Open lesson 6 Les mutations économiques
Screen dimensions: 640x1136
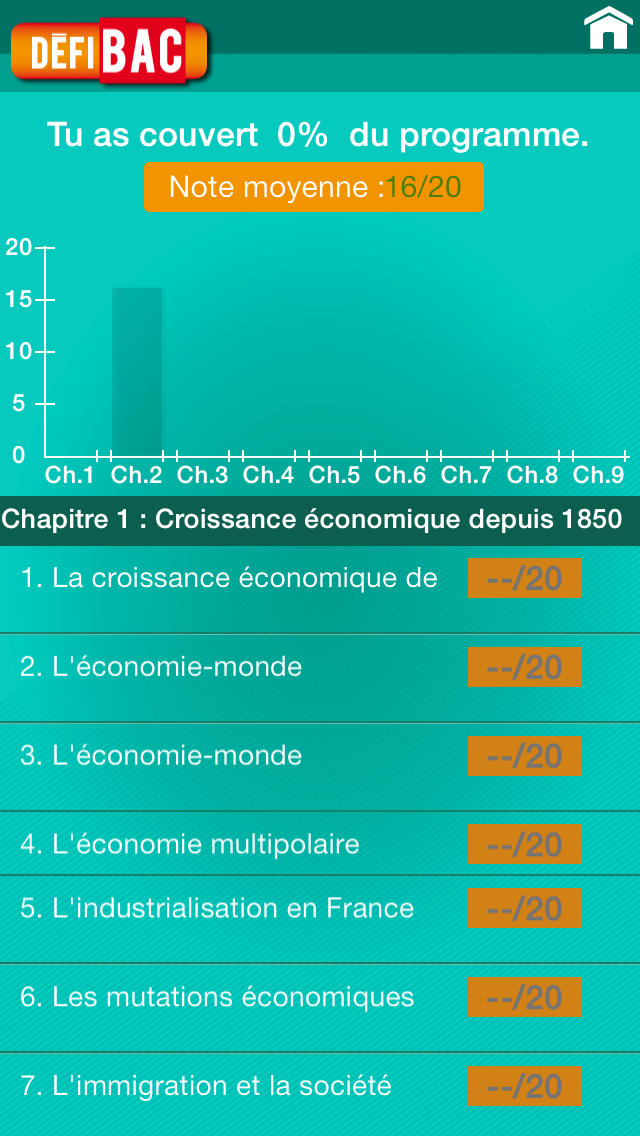[x=320, y=1008]
